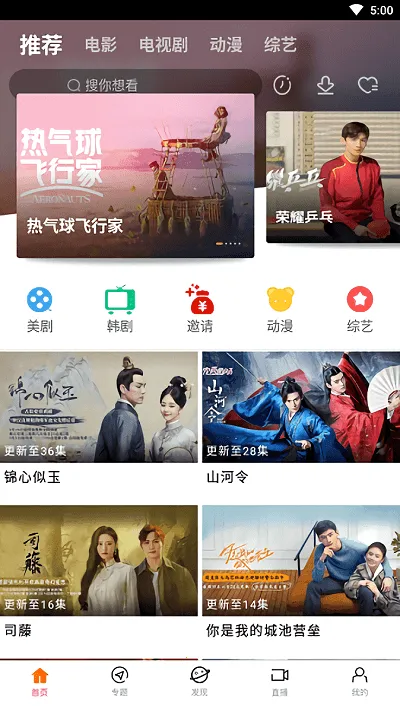The image size is (400, 712).
Task: Go to the 发现 bottom tab
Action: coord(200,682)
